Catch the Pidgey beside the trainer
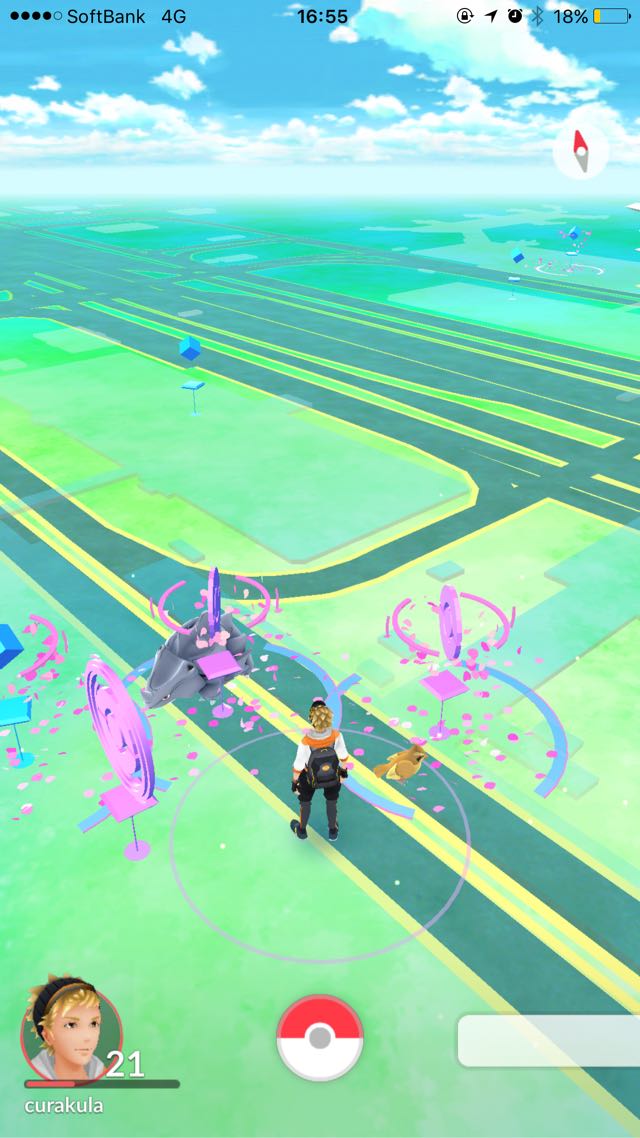The height and width of the screenshot is (1138, 640). (x=399, y=762)
